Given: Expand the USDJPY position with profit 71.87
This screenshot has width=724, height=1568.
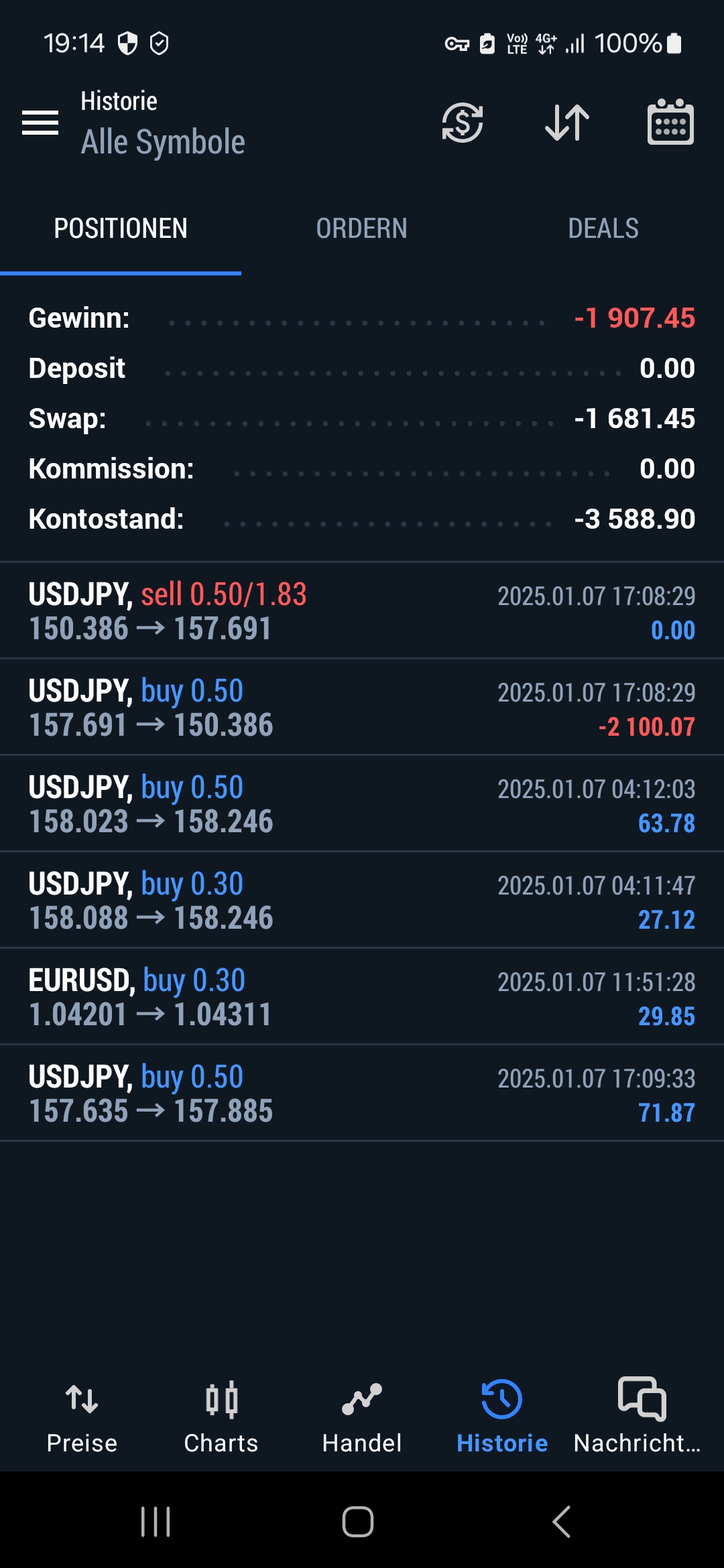Looking at the screenshot, I should pos(362,1093).
